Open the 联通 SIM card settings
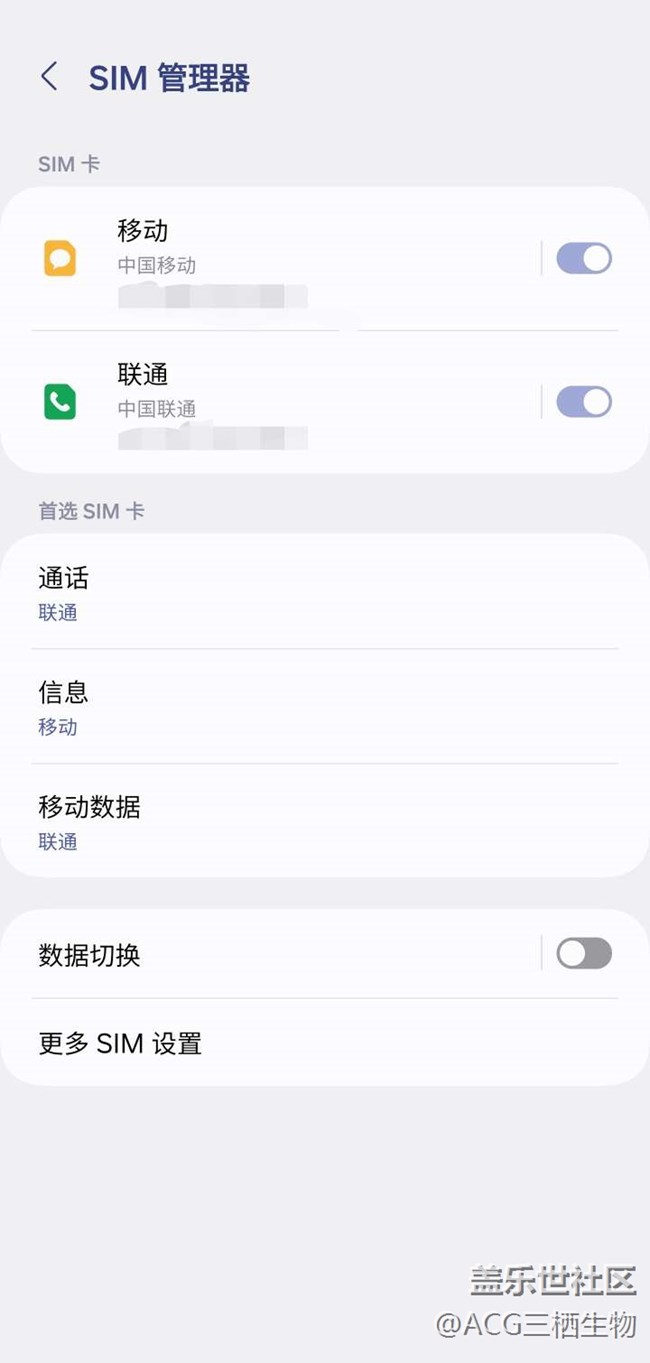650x1363 pixels. click(x=270, y=402)
